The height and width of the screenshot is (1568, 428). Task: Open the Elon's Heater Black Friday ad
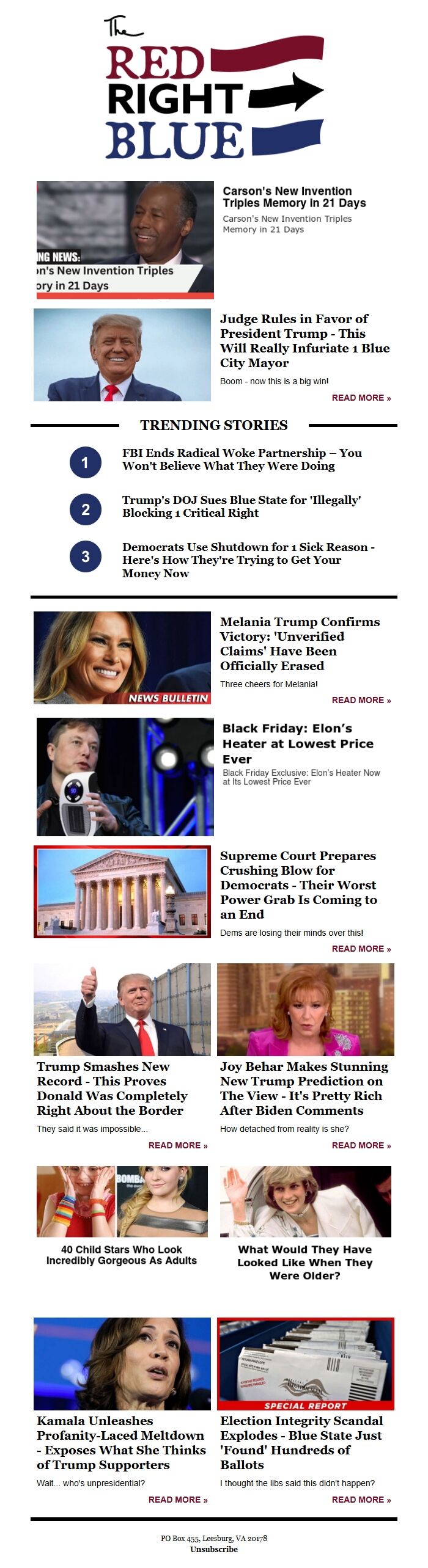(x=298, y=743)
